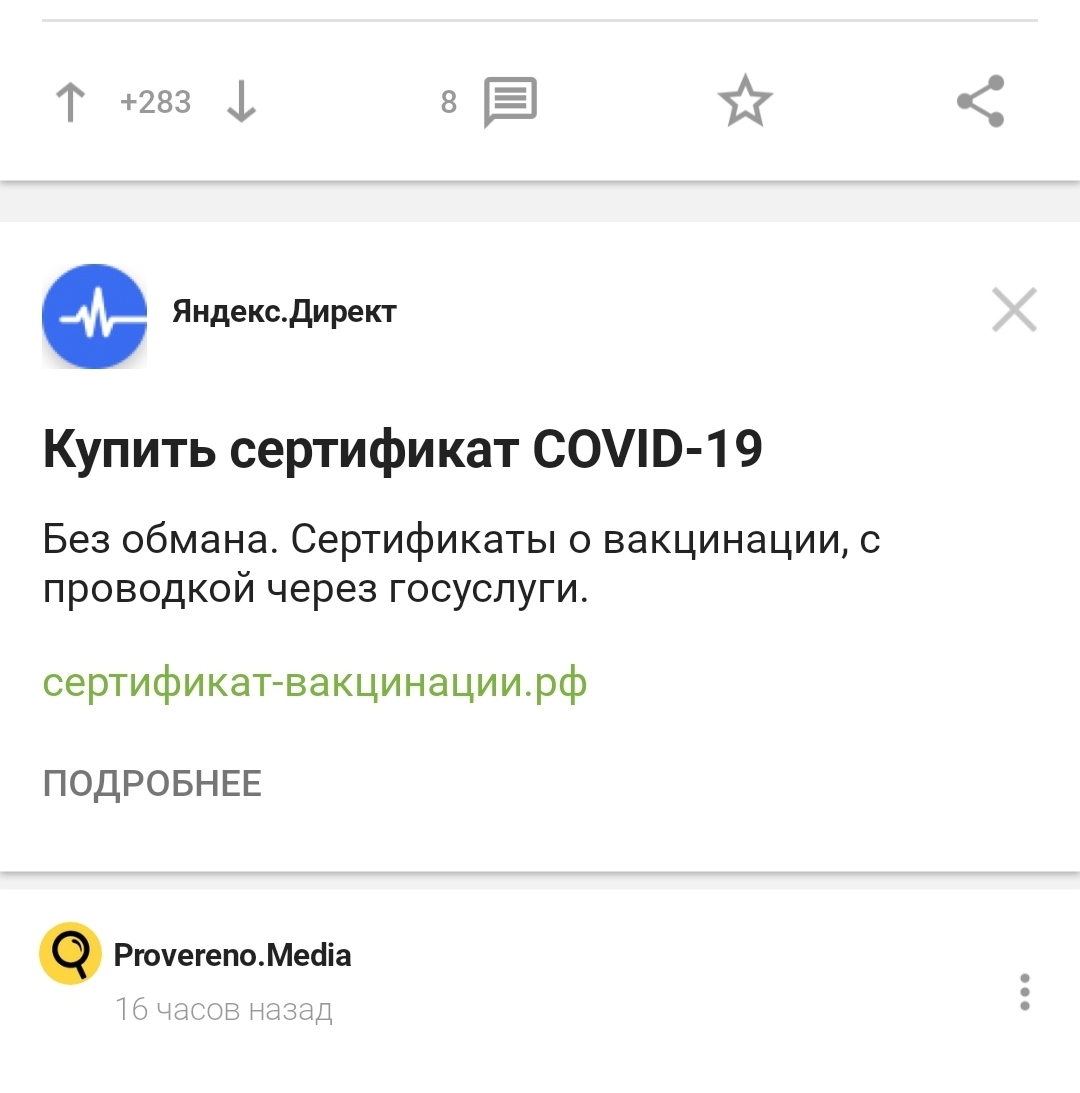
Task: Select the Яндекс.Директ advertiser label
Action: (x=284, y=311)
